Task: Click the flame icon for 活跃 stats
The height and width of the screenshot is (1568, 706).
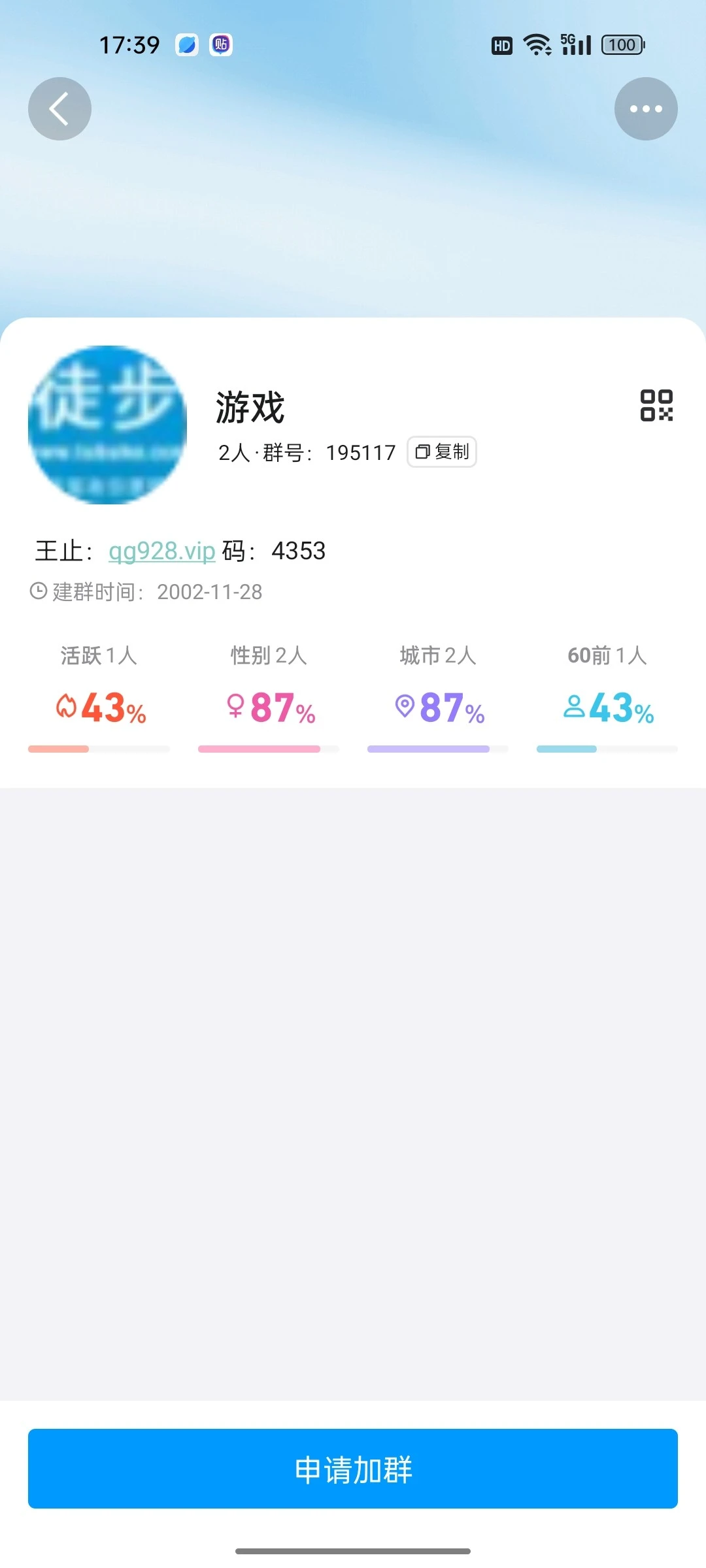Action: pyautogui.click(x=65, y=706)
